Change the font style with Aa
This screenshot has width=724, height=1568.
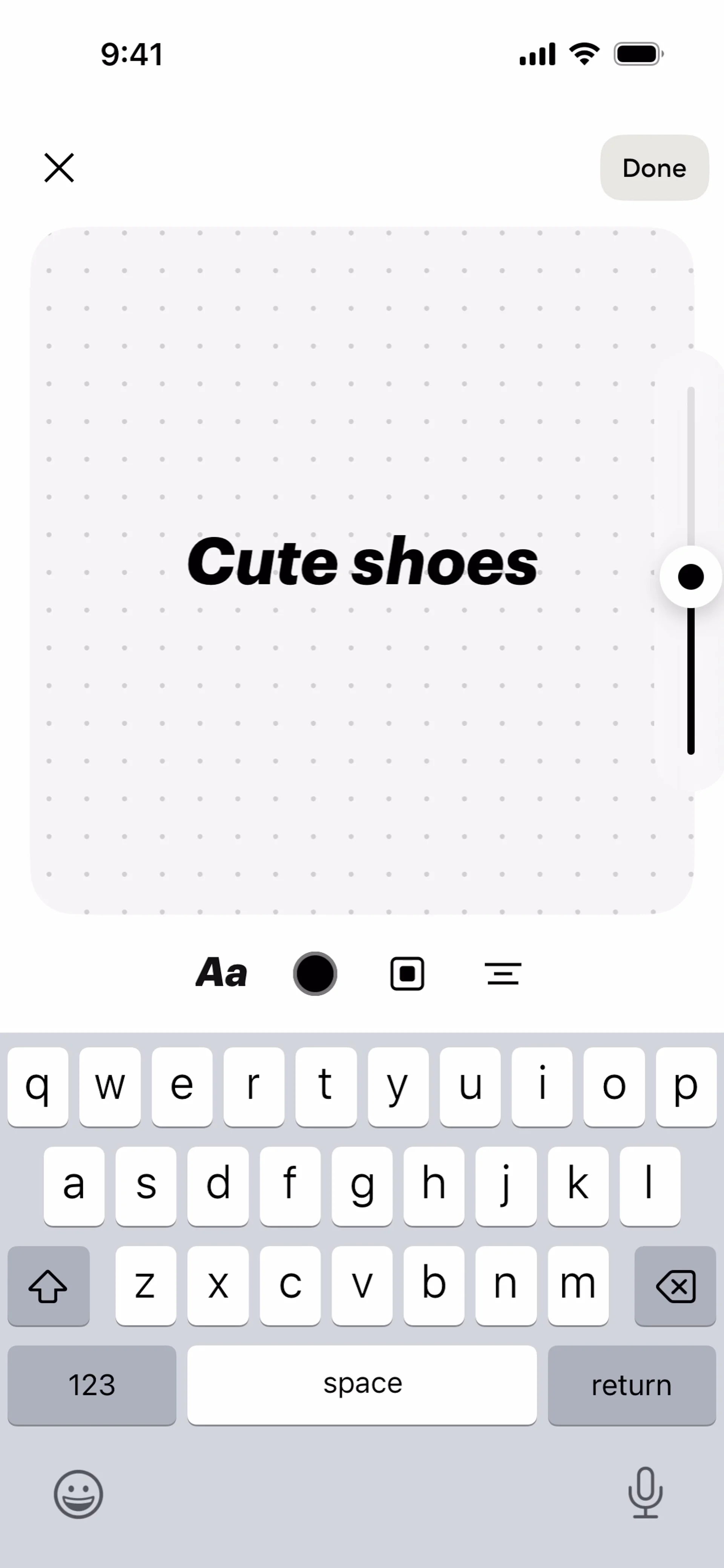click(x=222, y=973)
